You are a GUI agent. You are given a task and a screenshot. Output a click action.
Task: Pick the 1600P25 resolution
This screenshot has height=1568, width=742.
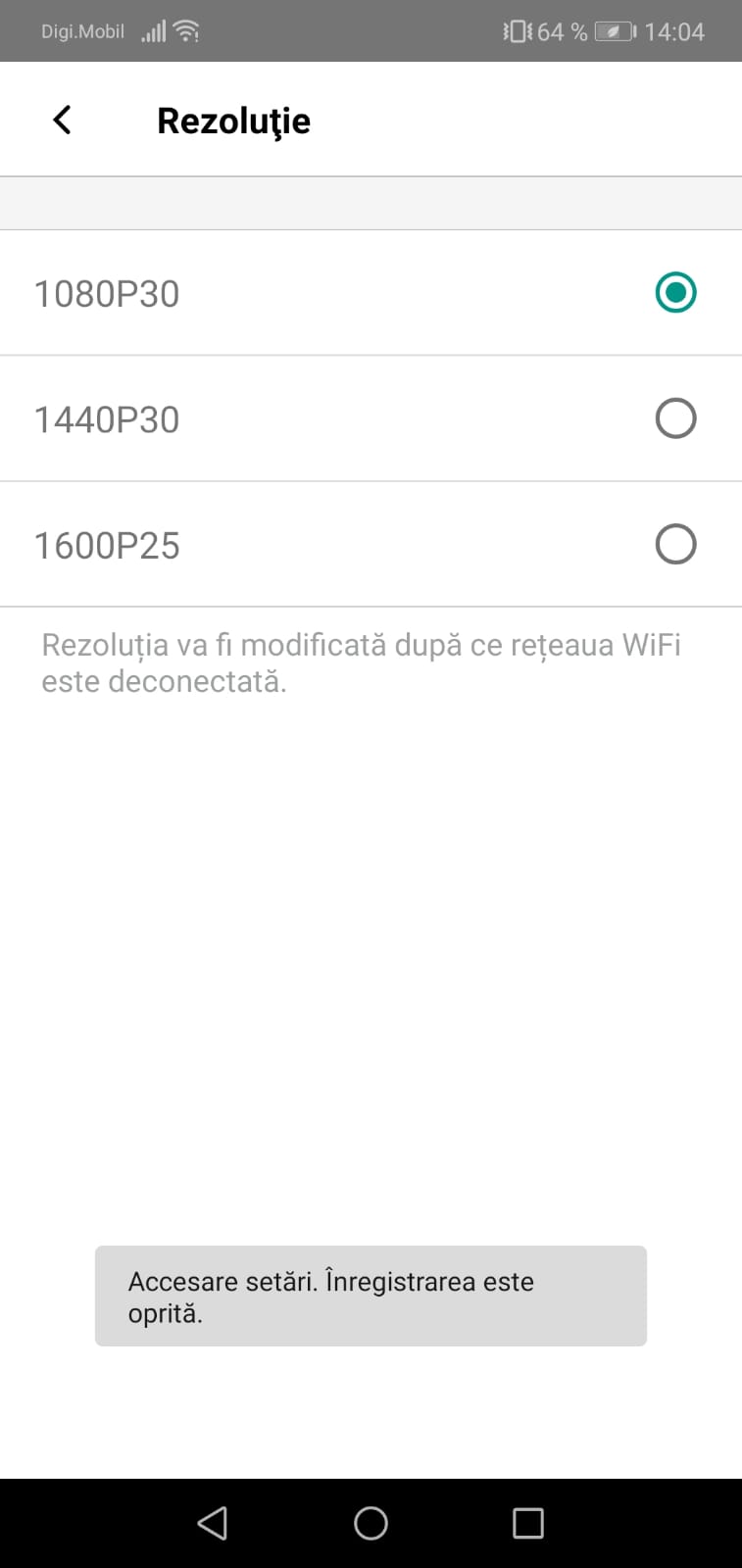click(674, 545)
